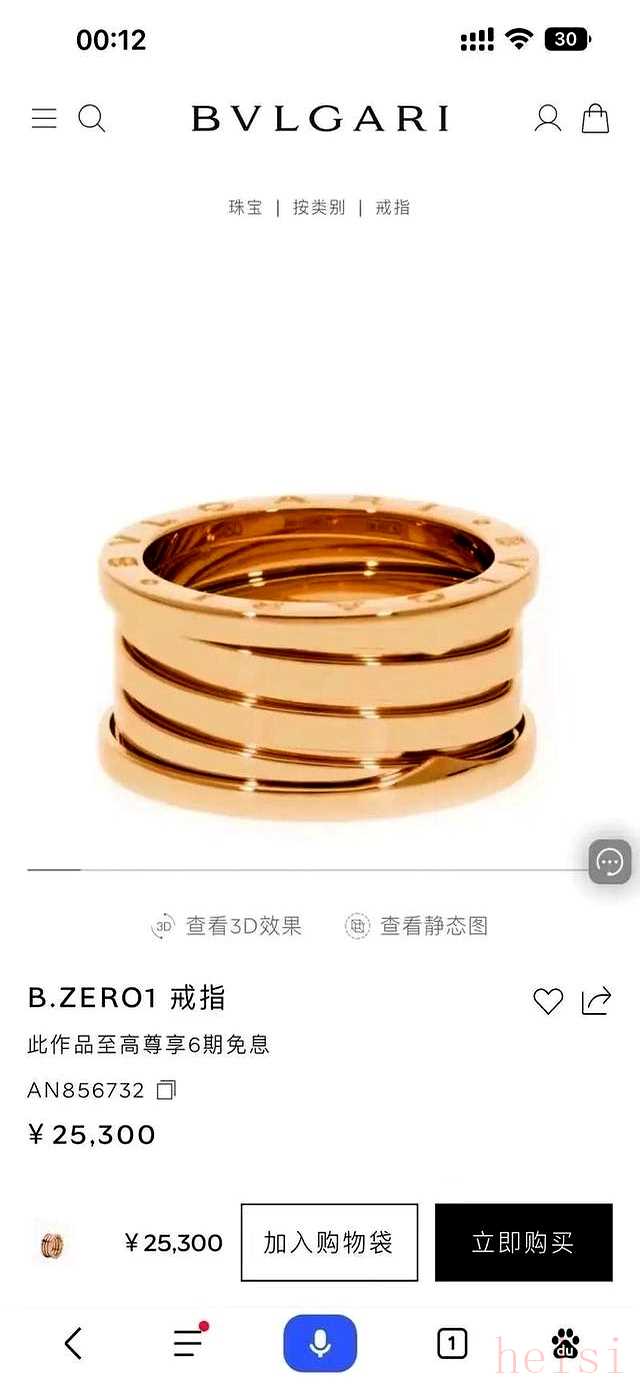The image size is (640, 1386).
Task: Copy product code AN856732
Action: tap(166, 1090)
